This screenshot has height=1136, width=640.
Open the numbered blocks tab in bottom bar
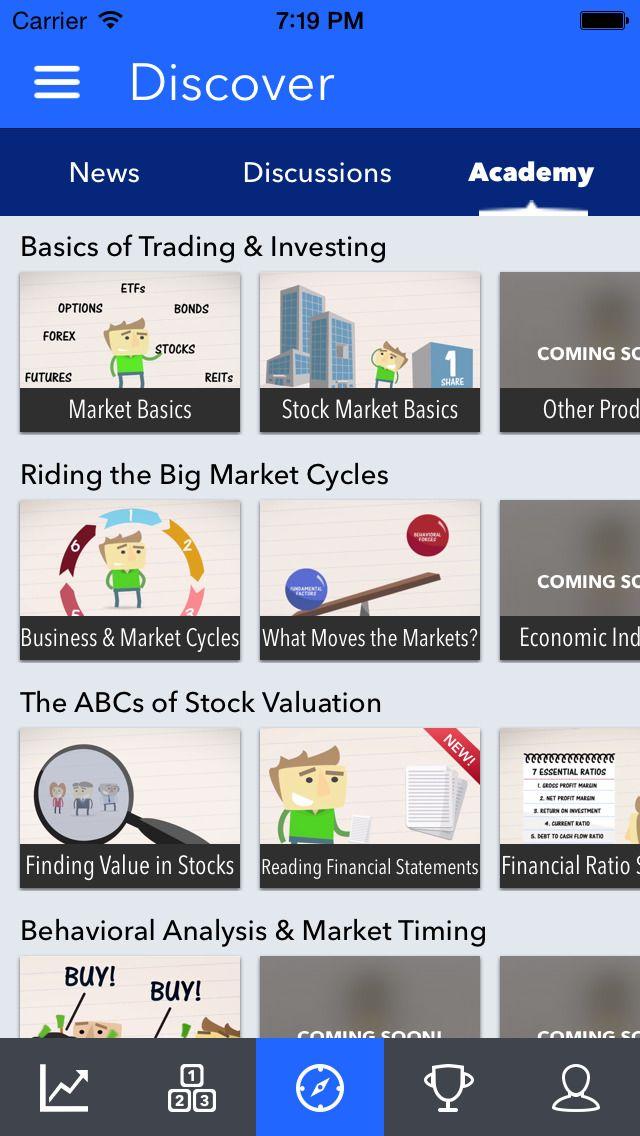click(191, 1087)
